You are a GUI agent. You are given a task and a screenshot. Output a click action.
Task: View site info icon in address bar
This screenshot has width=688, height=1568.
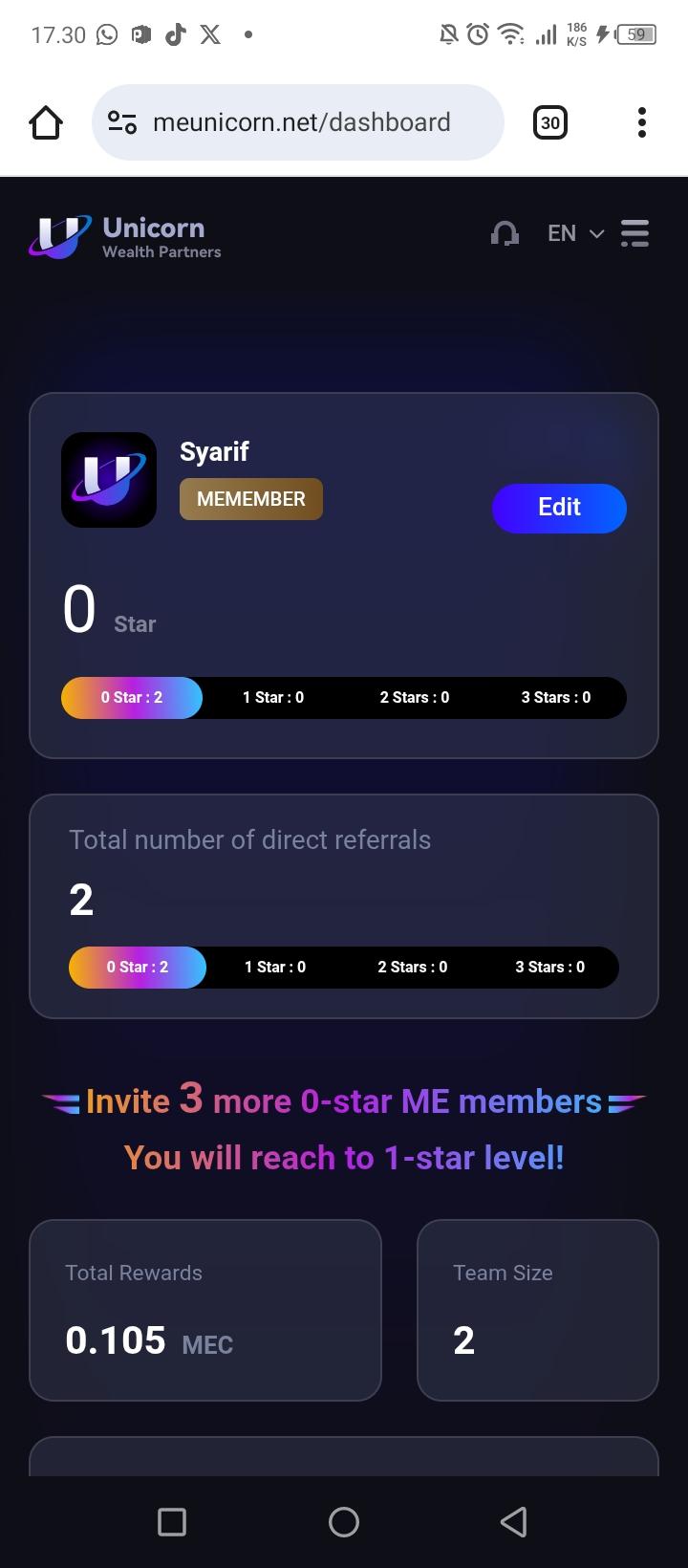122,122
